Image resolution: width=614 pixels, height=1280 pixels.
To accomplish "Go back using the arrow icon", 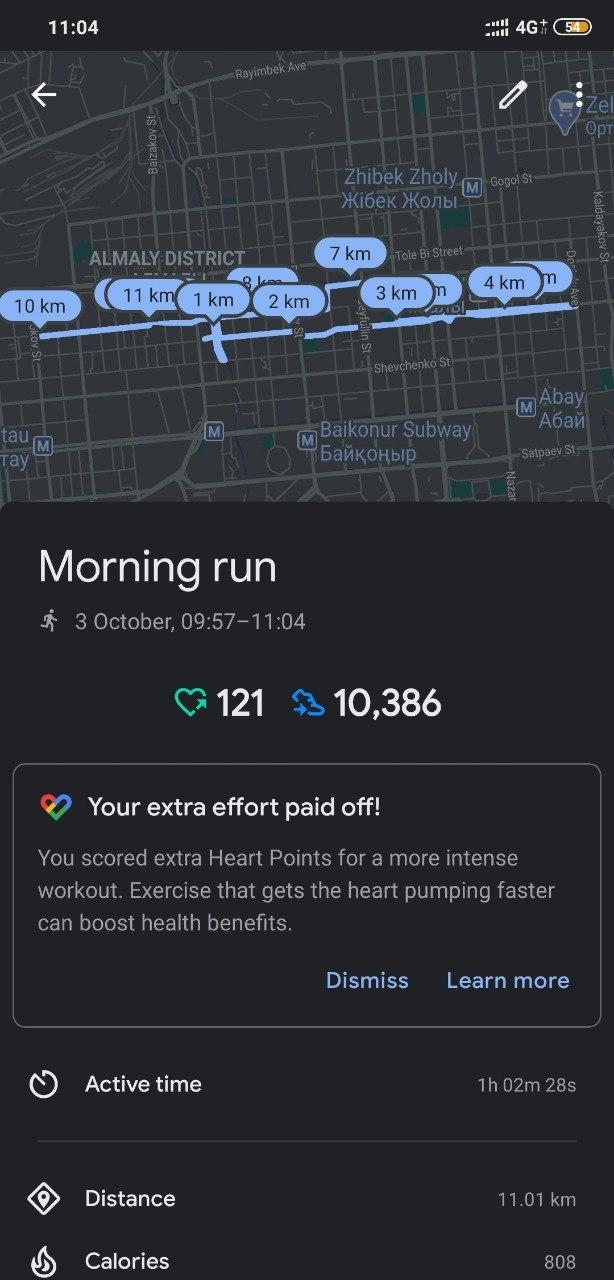I will coord(44,95).
